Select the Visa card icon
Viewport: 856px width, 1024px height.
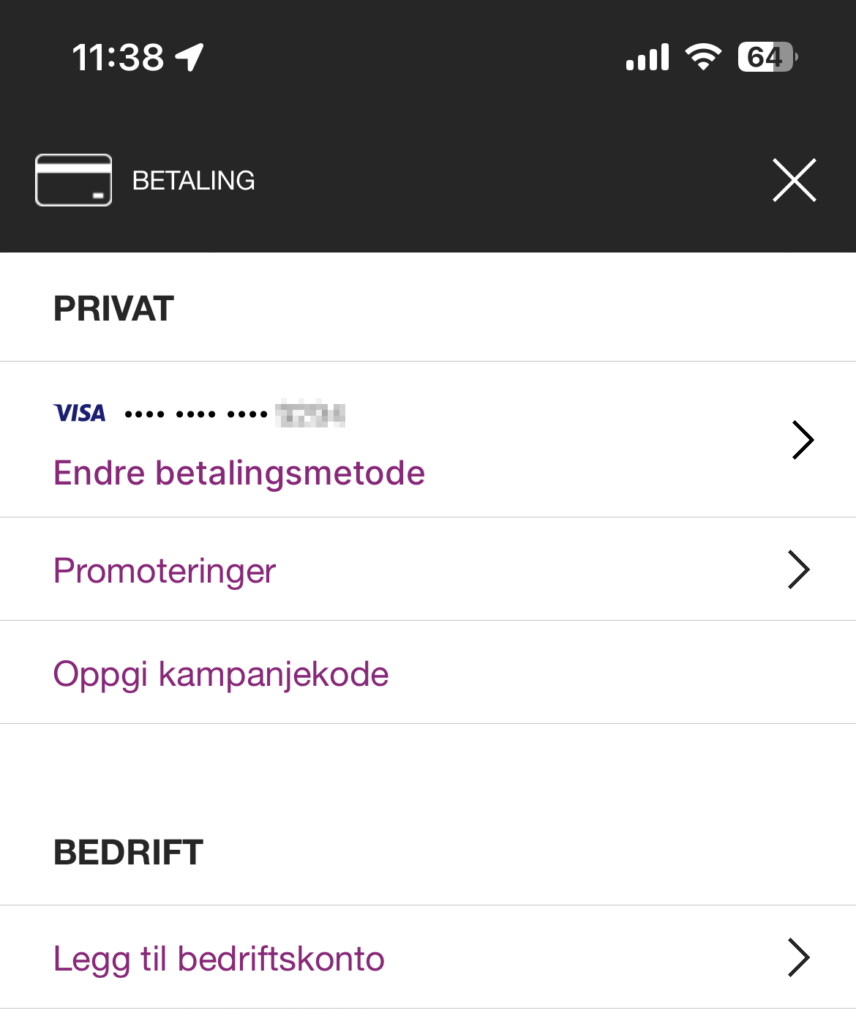point(80,412)
